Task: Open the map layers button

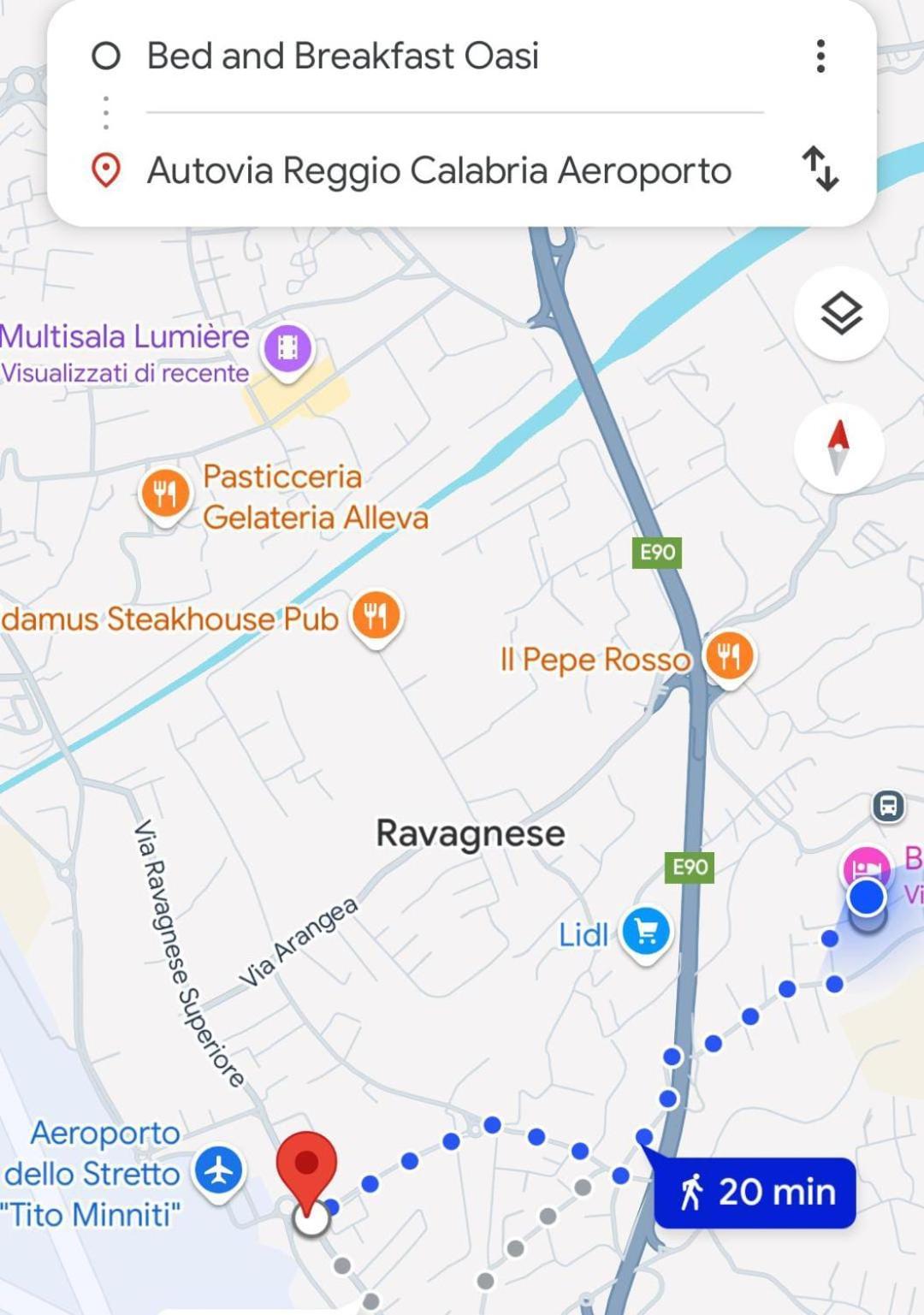Action: [841, 313]
